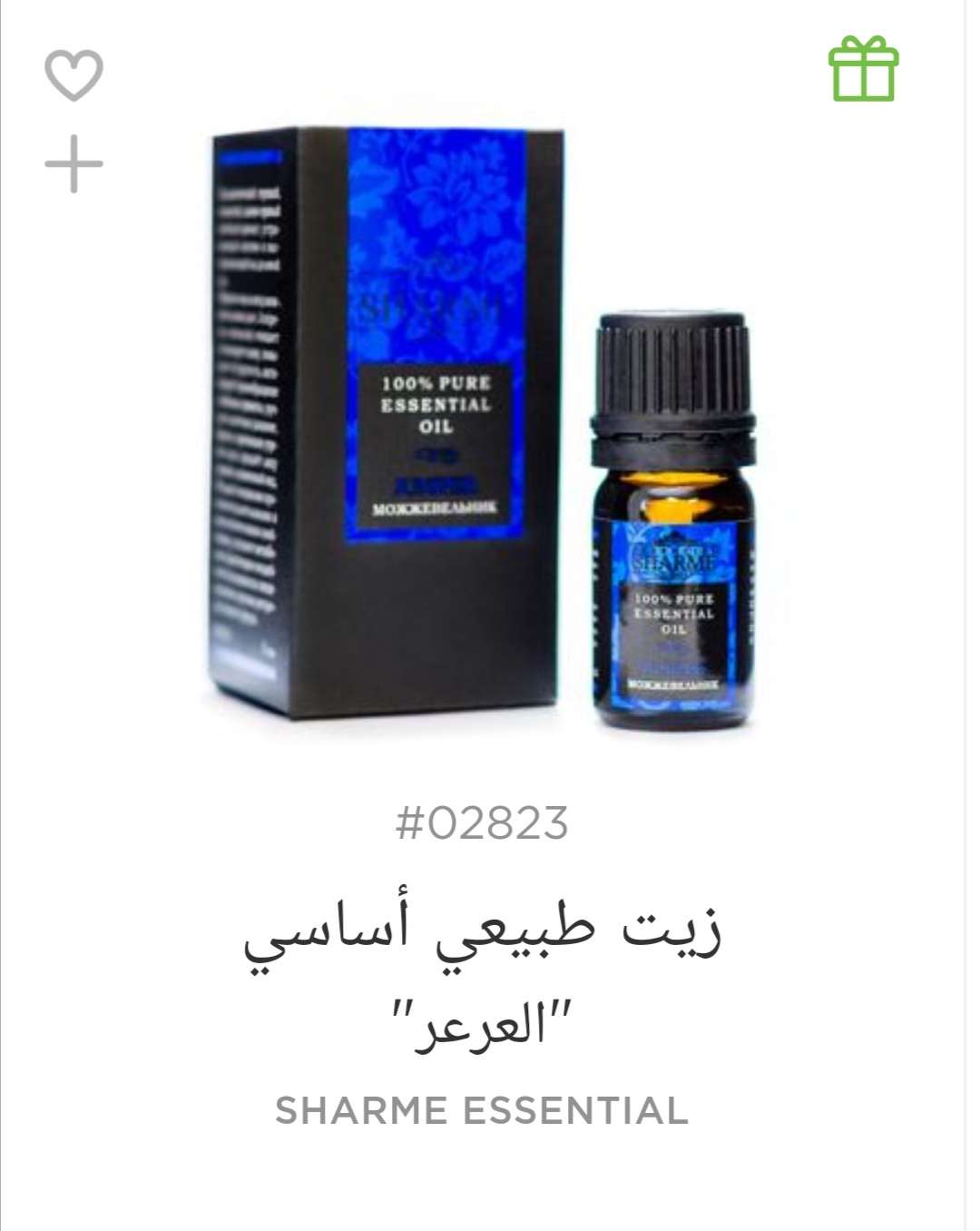Image resolution: width=980 pixels, height=1231 pixels.
Task: Open the juniper essential oil product image
Action: 490,427
